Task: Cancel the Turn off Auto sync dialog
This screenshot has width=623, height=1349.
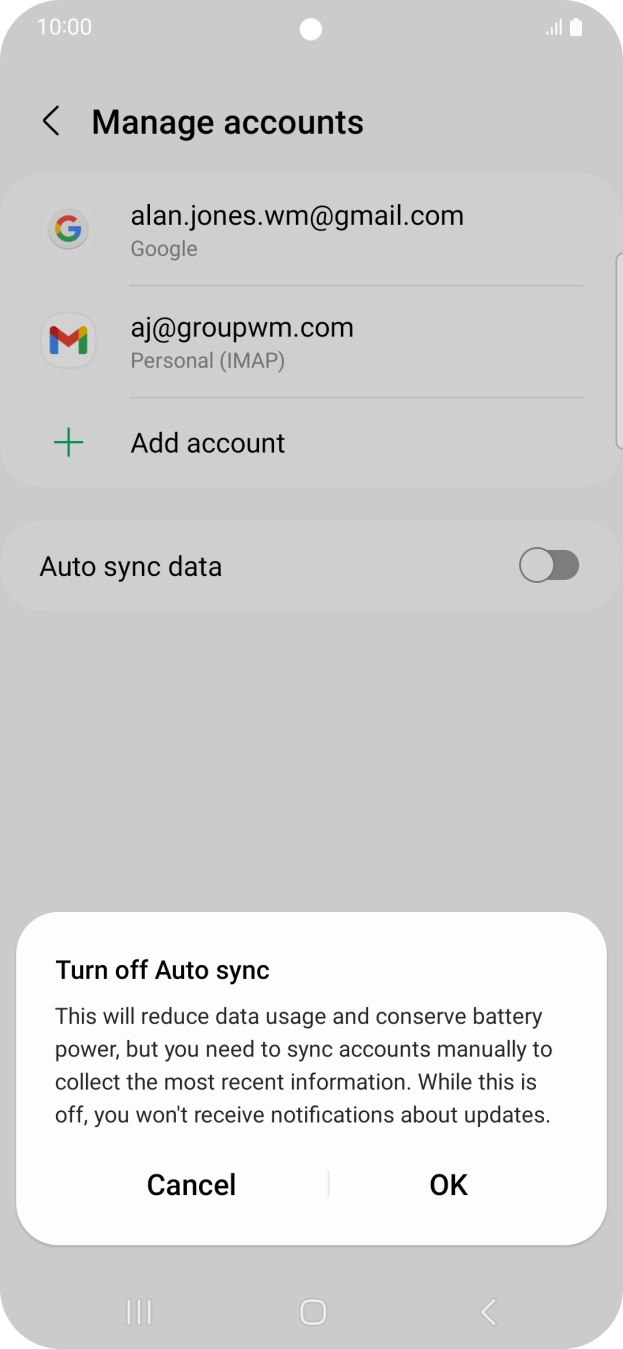Action: (191, 1185)
